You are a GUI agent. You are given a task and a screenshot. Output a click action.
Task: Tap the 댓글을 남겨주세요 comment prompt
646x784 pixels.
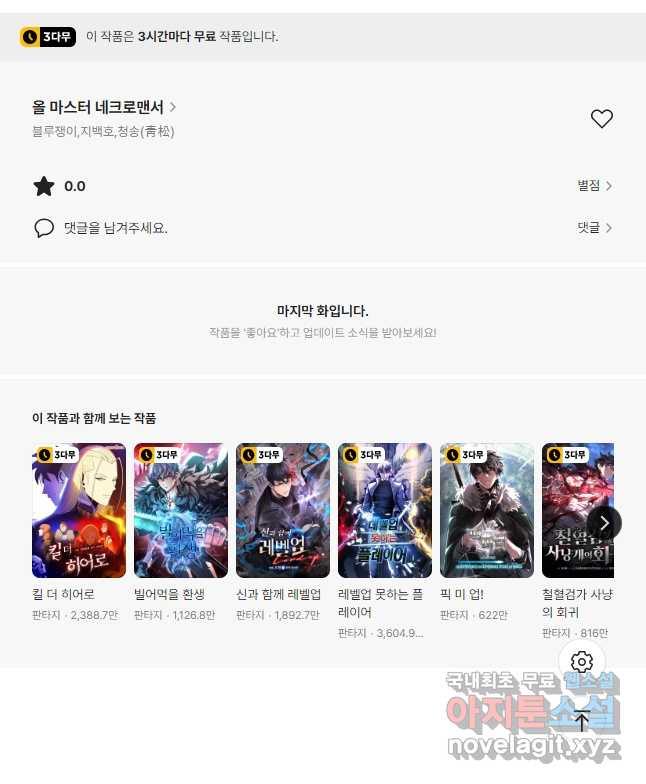click(115, 228)
